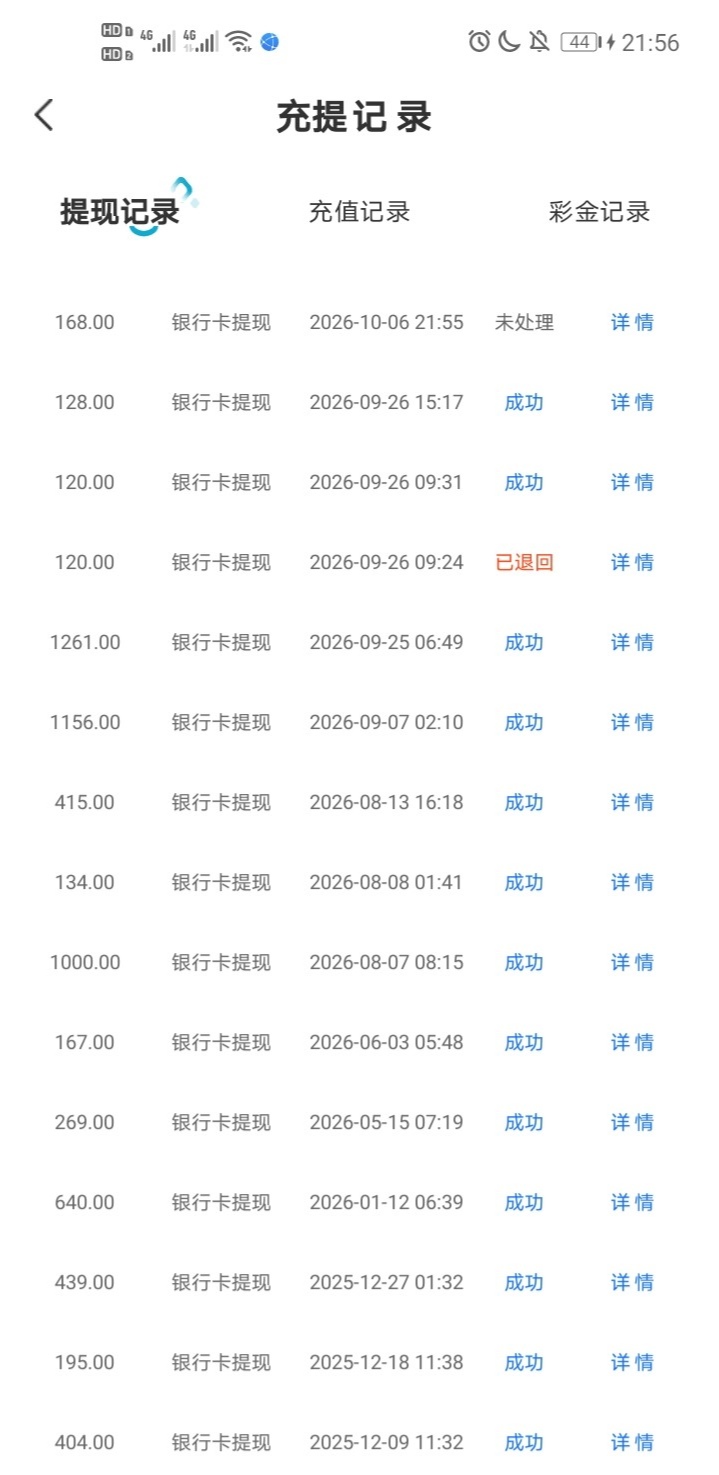Image resolution: width=719 pixels, height=1475 pixels.
Task: View 详情 of the 2026-09-26 09:31 record
Action: [x=632, y=482]
